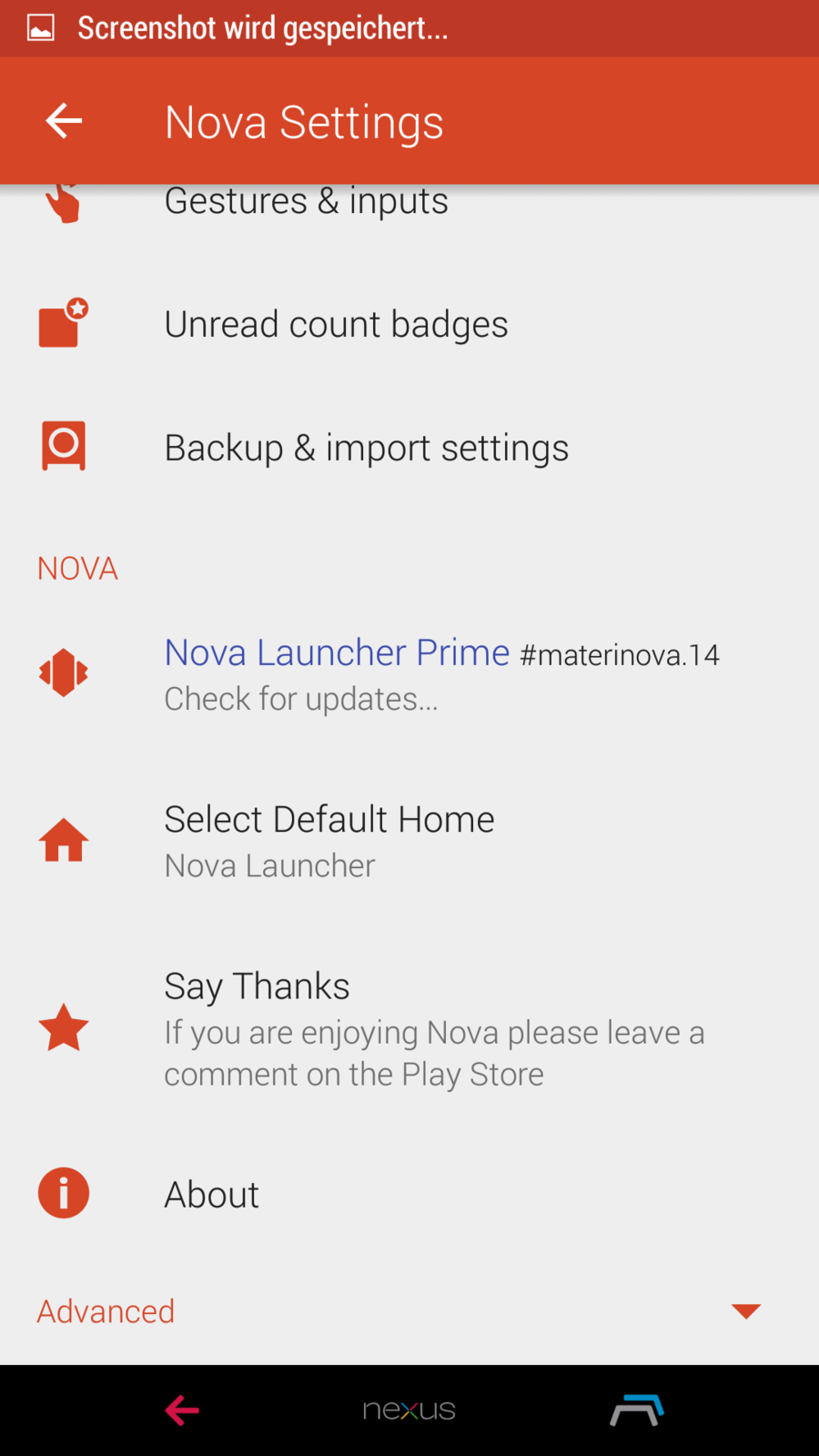Open Gestures & inputs settings
The height and width of the screenshot is (1456, 819).
306,202
